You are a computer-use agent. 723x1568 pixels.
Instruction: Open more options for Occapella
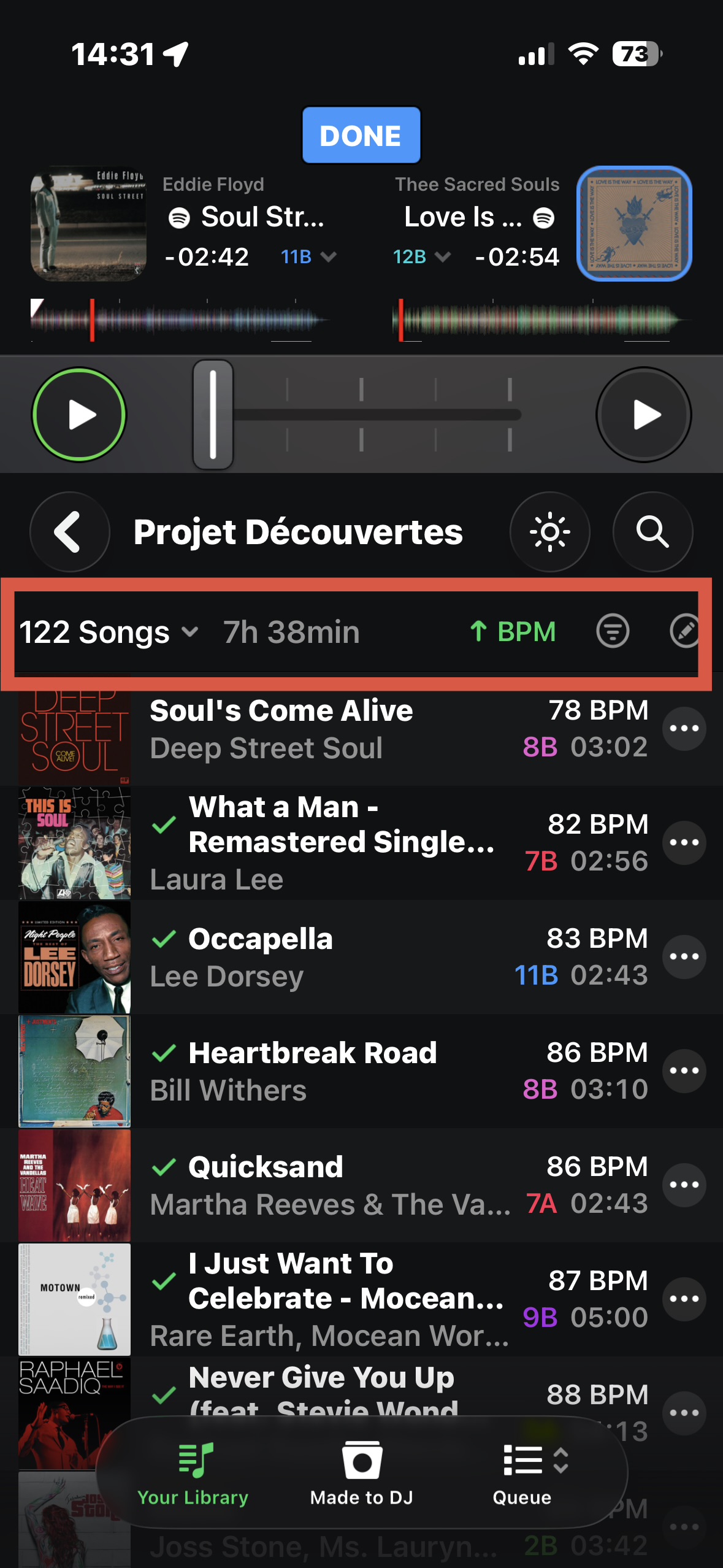coord(684,957)
